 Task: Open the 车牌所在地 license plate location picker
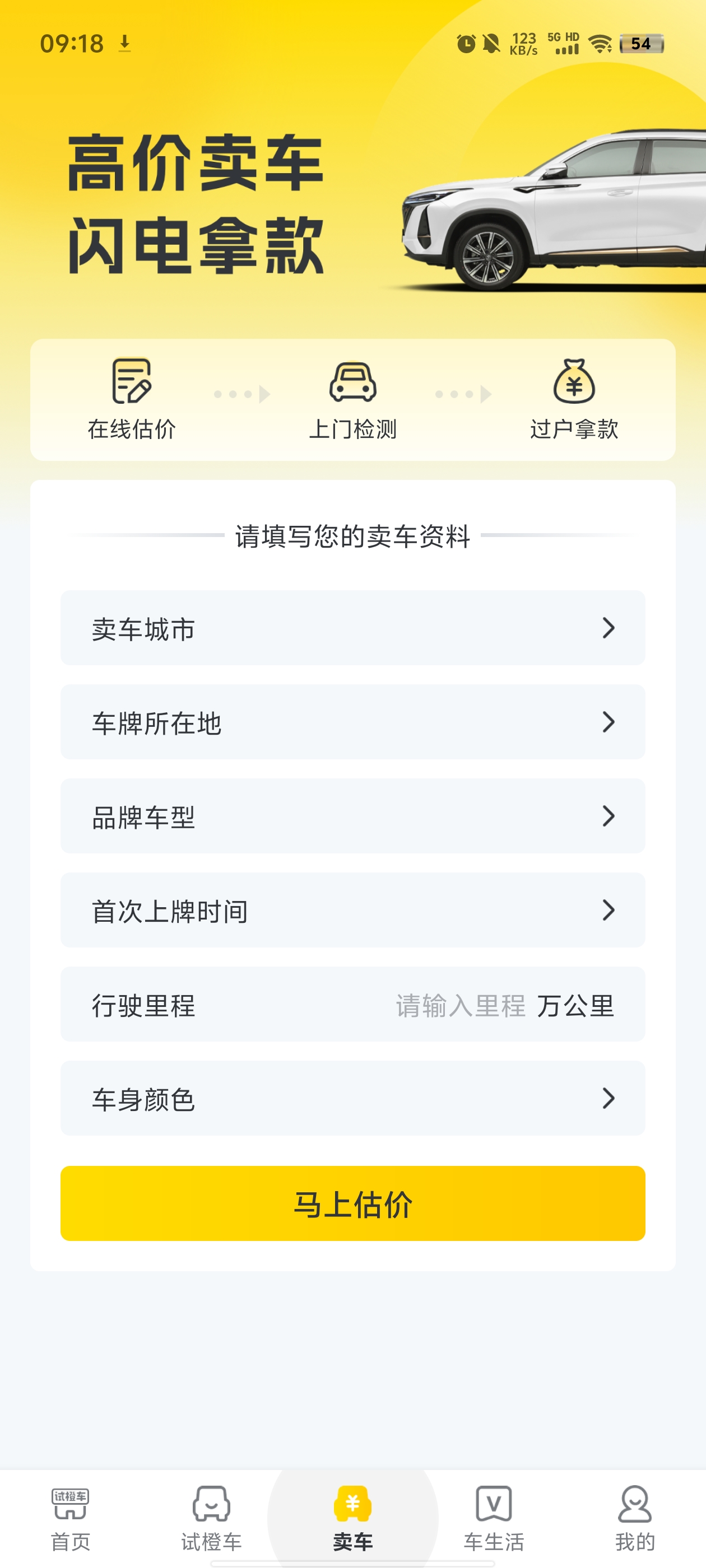(352, 722)
